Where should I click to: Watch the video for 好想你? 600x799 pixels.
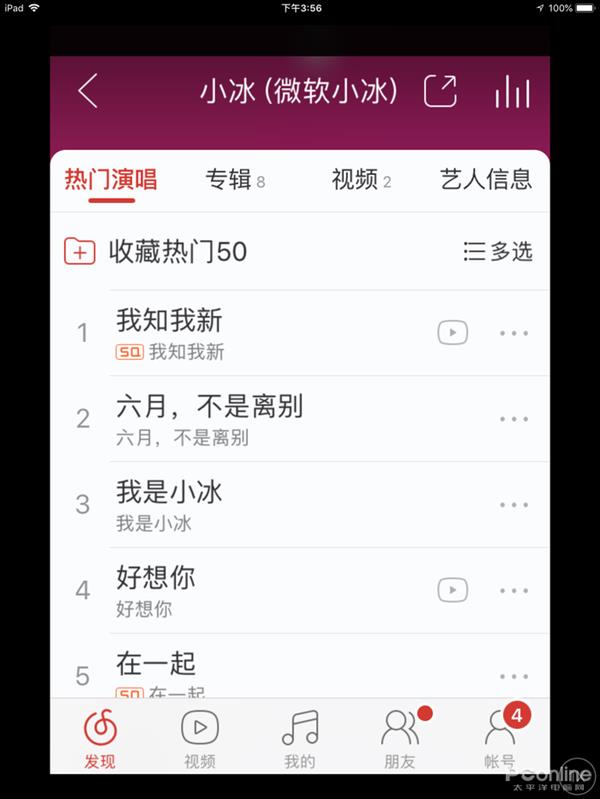point(452,590)
